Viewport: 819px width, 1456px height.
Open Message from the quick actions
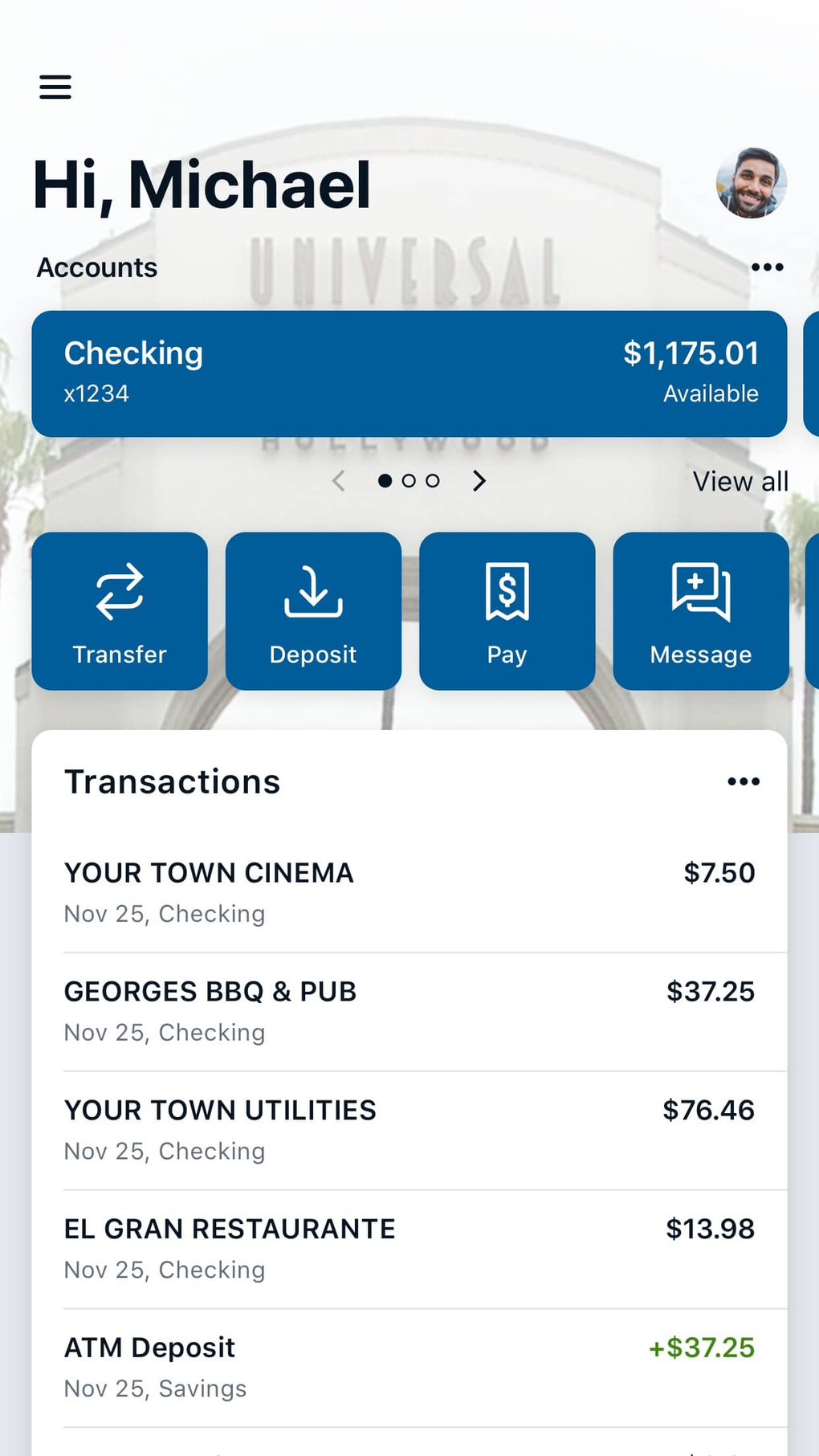(x=699, y=610)
